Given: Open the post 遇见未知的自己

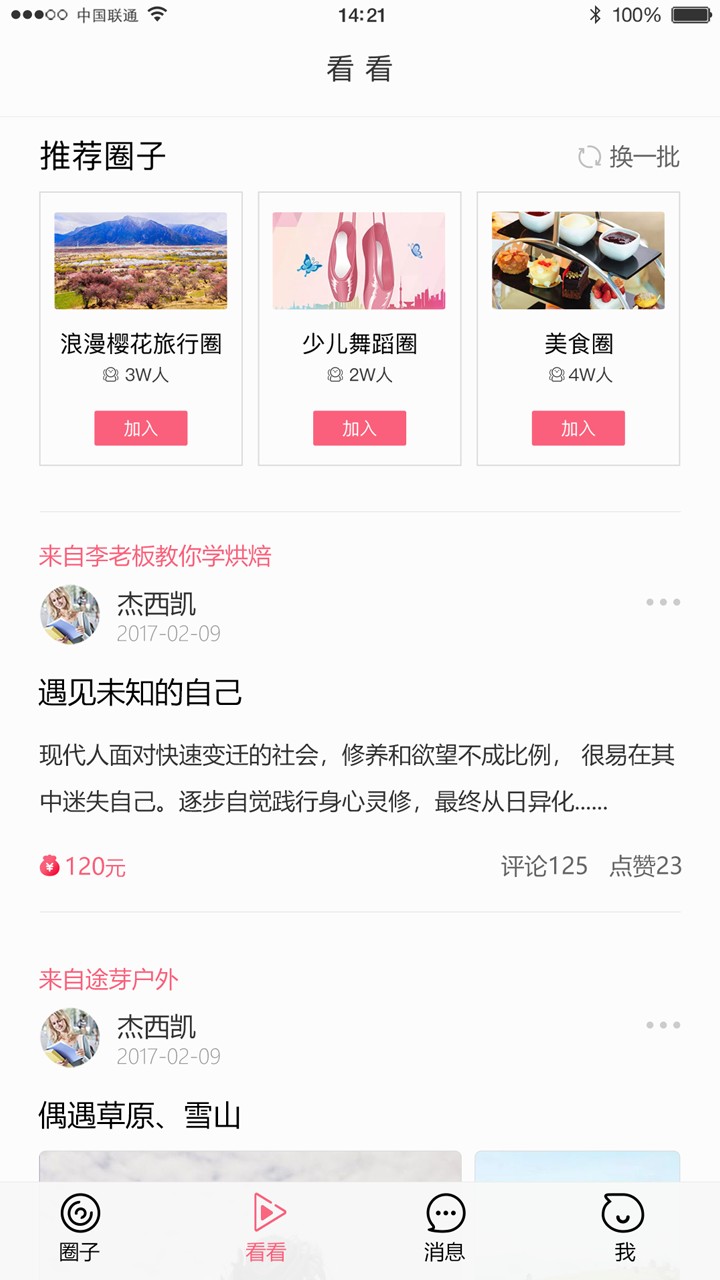Looking at the screenshot, I should [x=140, y=693].
